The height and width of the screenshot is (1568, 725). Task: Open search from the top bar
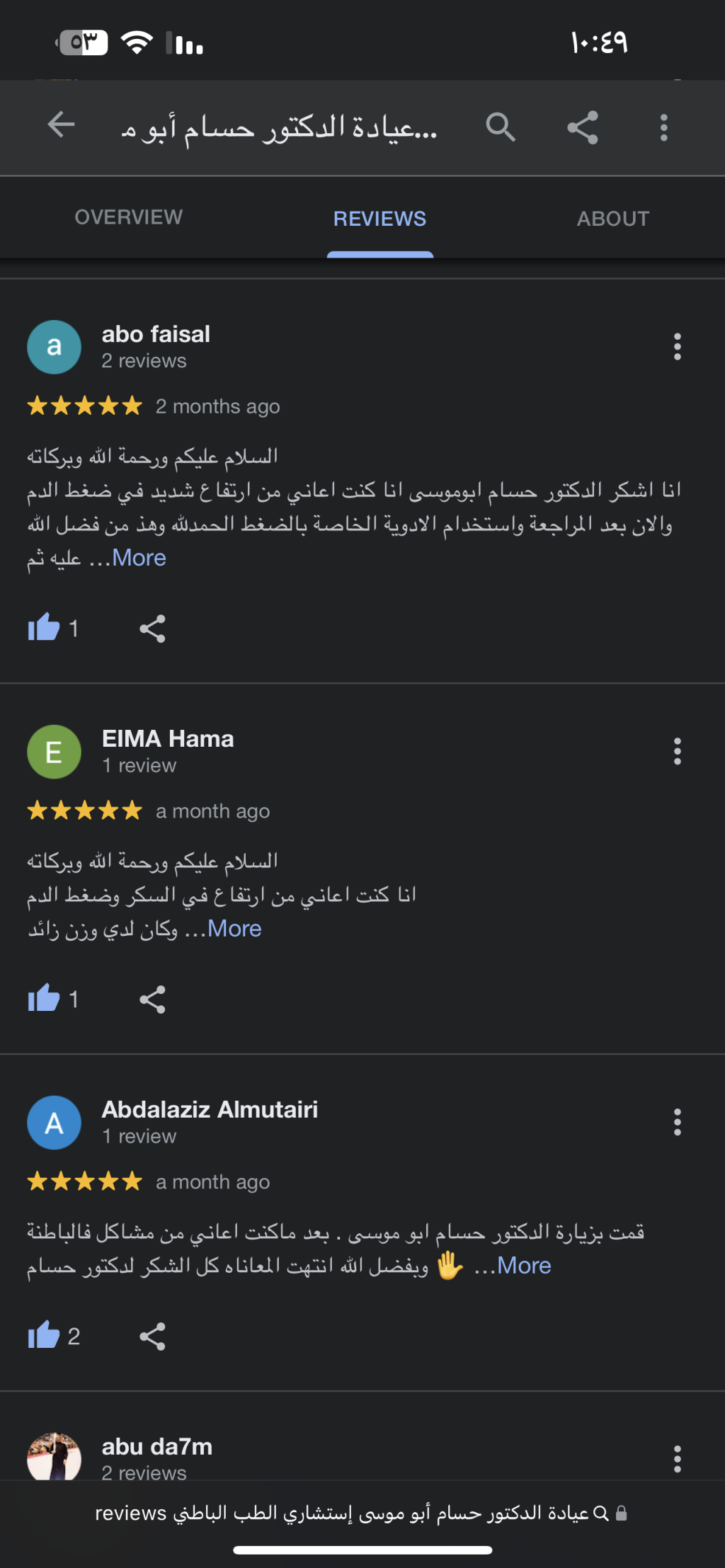(x=500, y=127)
